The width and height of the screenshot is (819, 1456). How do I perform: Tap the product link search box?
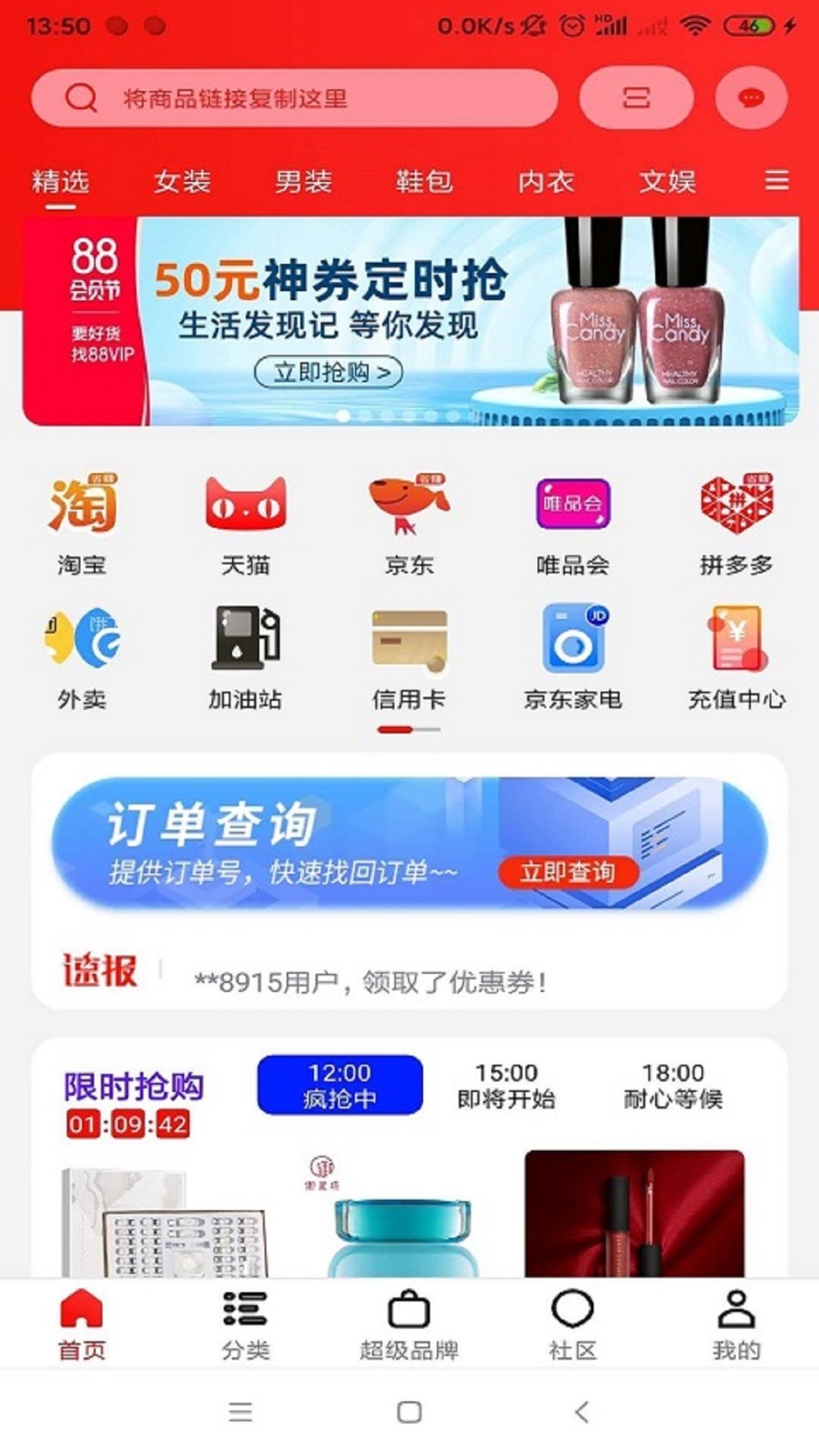tap(293, 98)
